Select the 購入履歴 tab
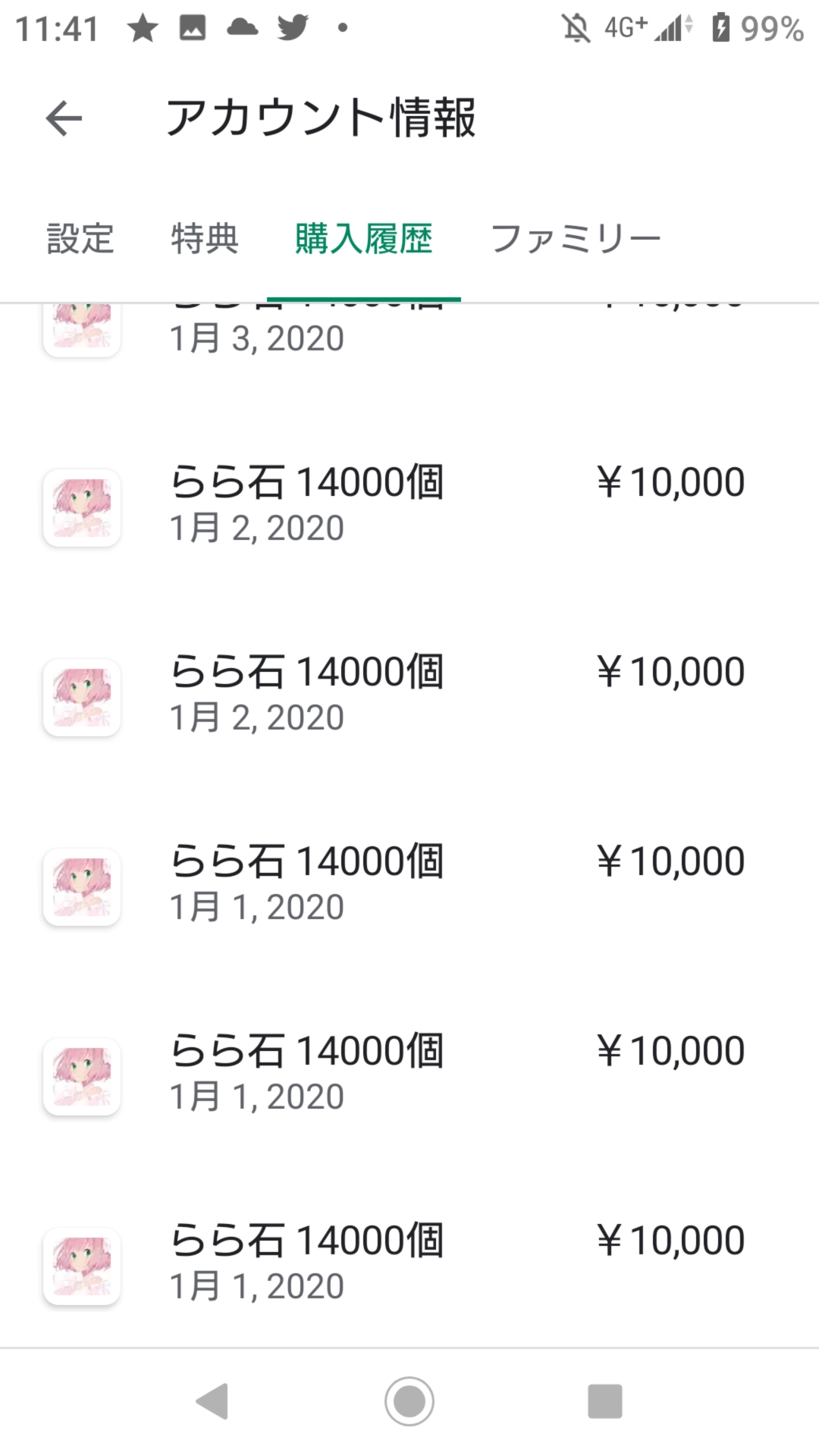819x1456 pixels. [x=364, y=239]
